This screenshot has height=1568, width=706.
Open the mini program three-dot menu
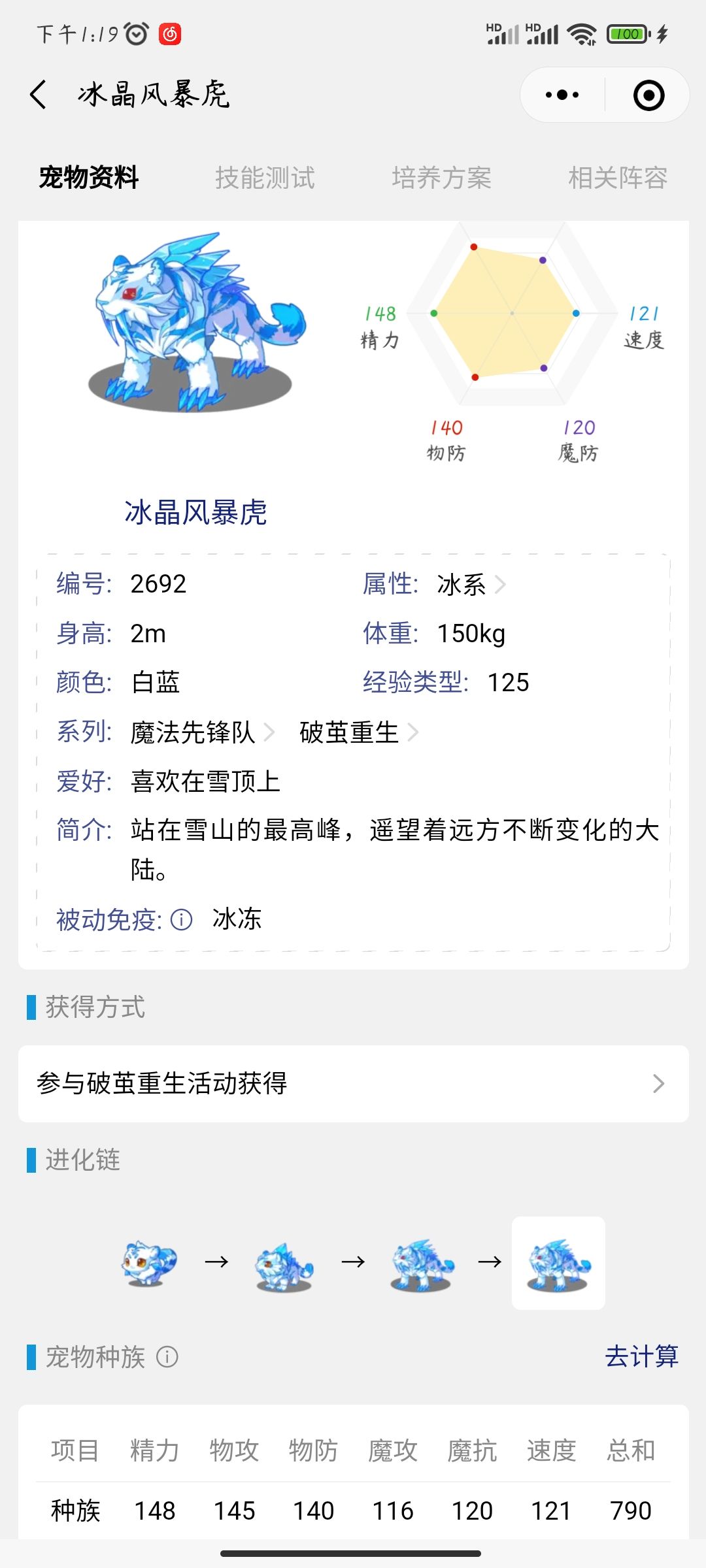point(562,95)
